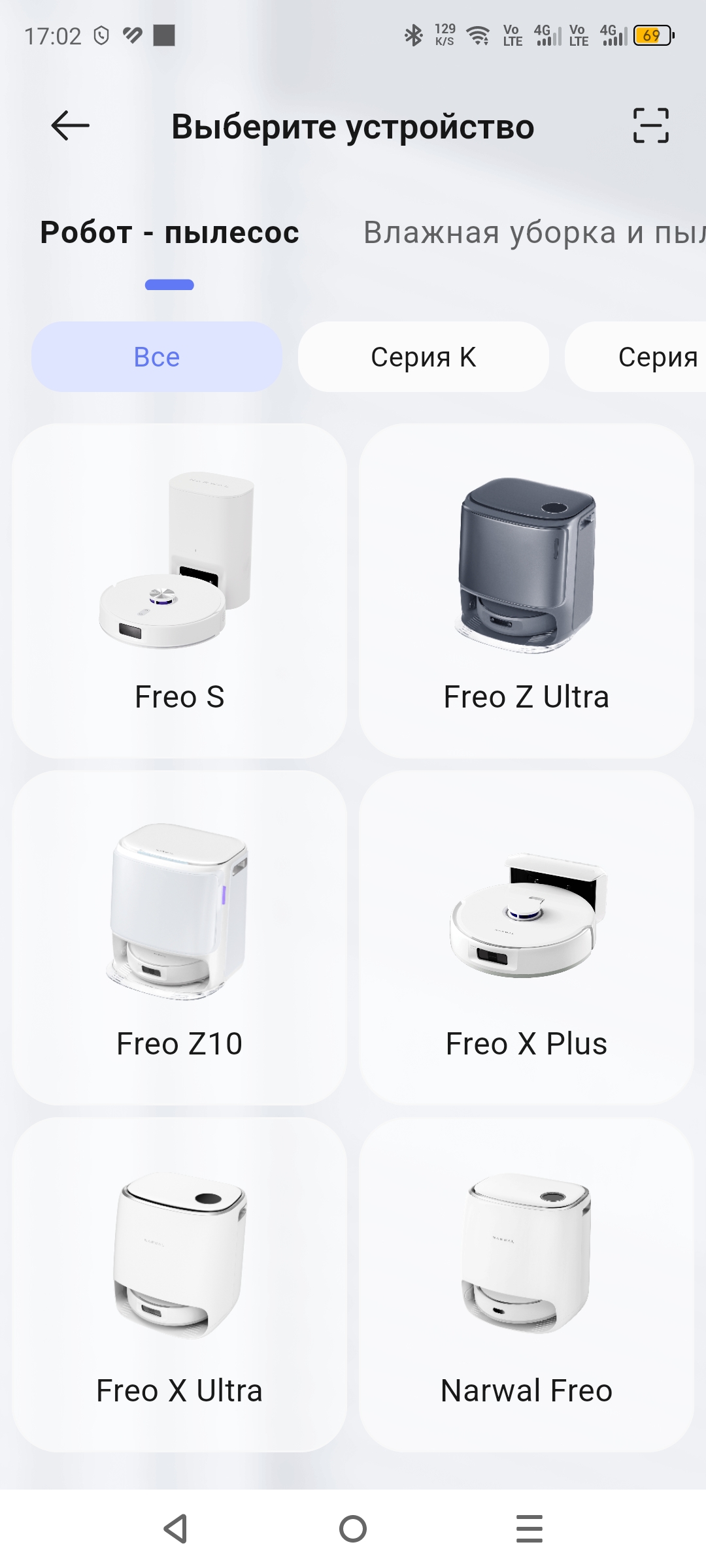This screenshot has height=1568, width=706.
Task: Choose the Freo X Ultra card
Action: coord(179,1284)
